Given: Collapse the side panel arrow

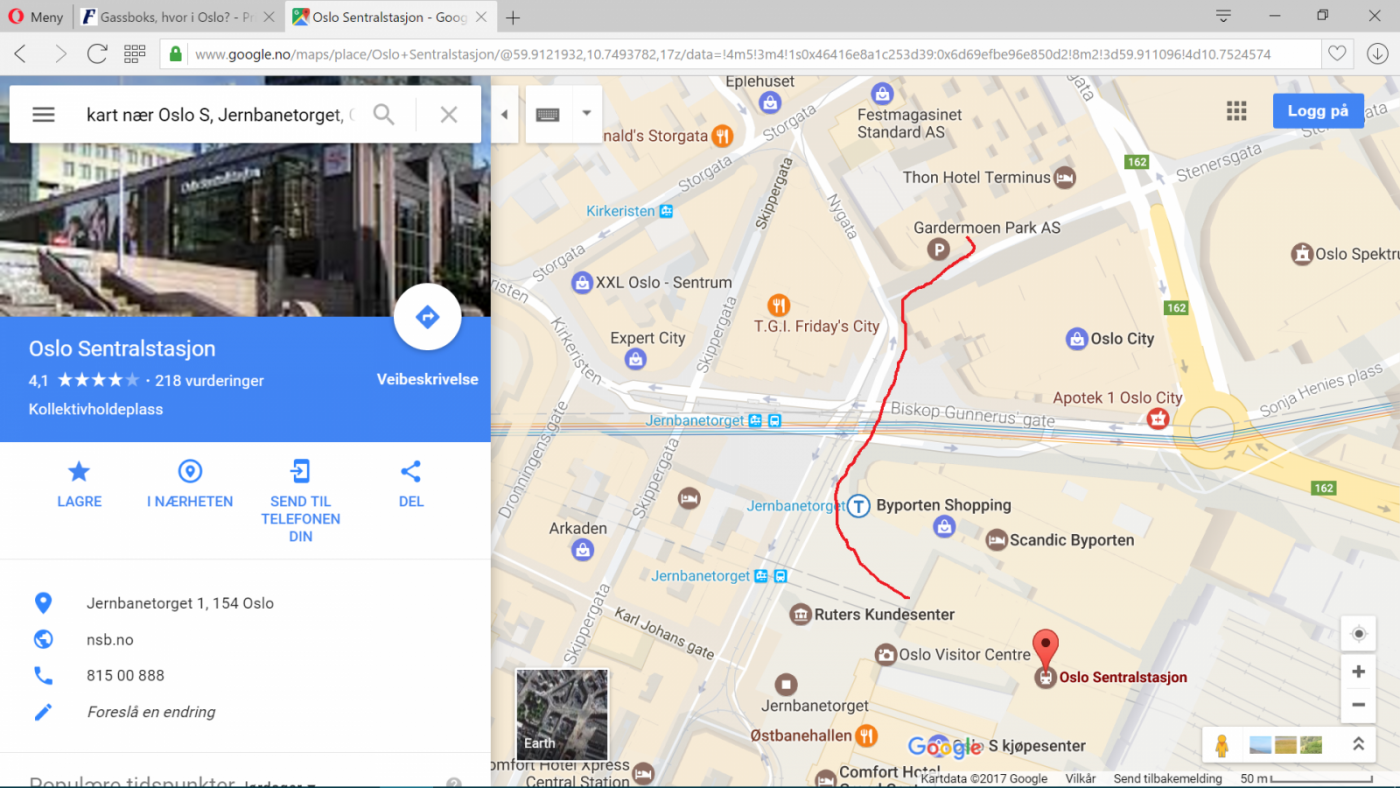Looking at the screenshot, I should 504,114.
